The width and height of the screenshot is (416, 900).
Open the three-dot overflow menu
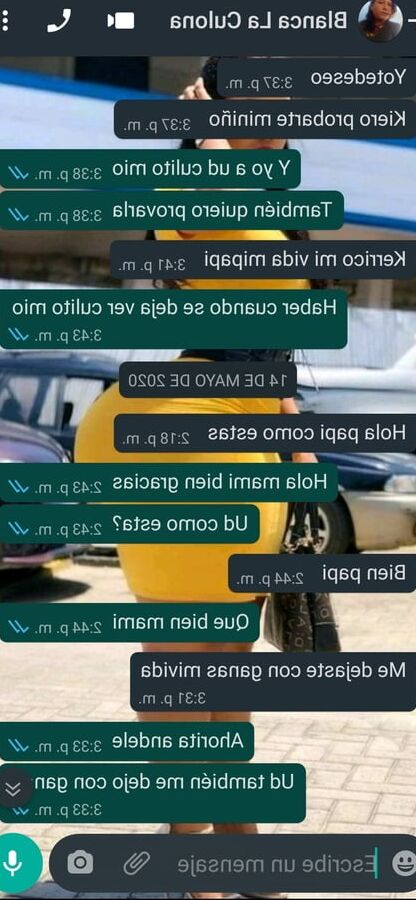point(6,21)
